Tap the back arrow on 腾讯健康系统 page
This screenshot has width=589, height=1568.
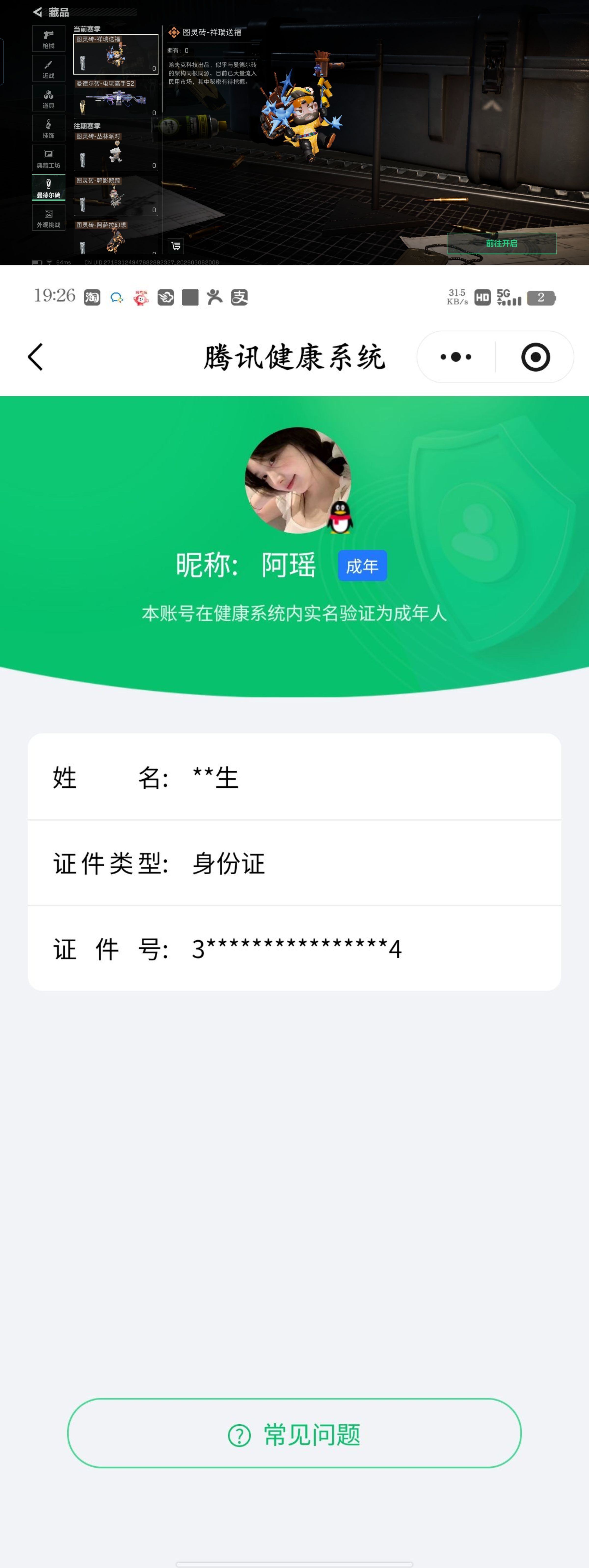[35, 357]
